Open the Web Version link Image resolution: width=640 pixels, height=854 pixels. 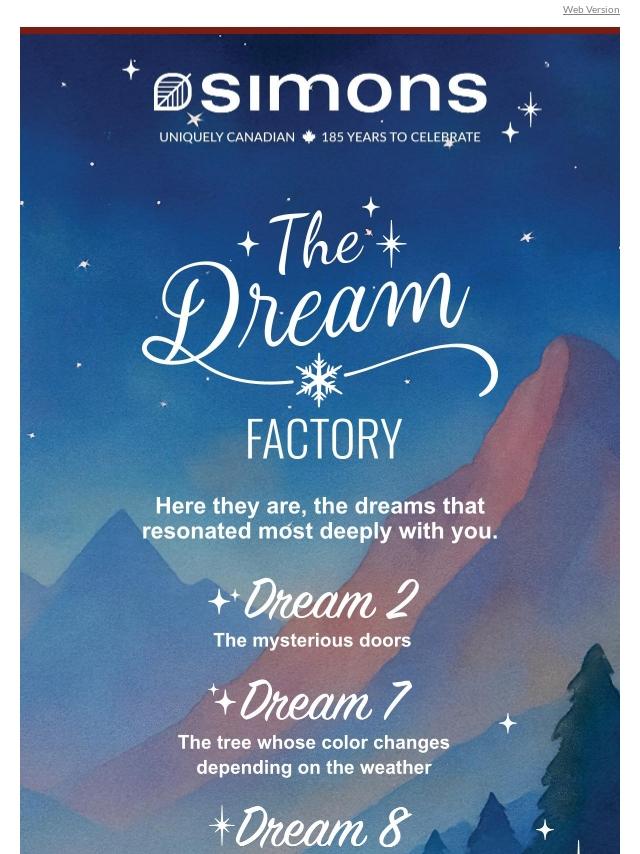(x=590, y=10)
